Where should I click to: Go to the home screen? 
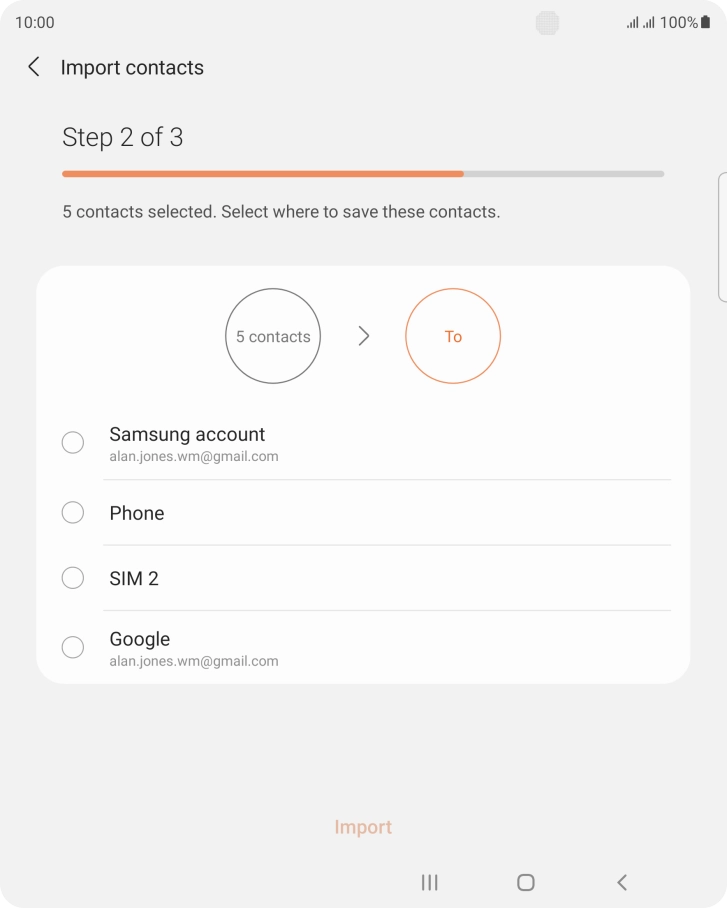pyautogui.click(x=526, y=882)
